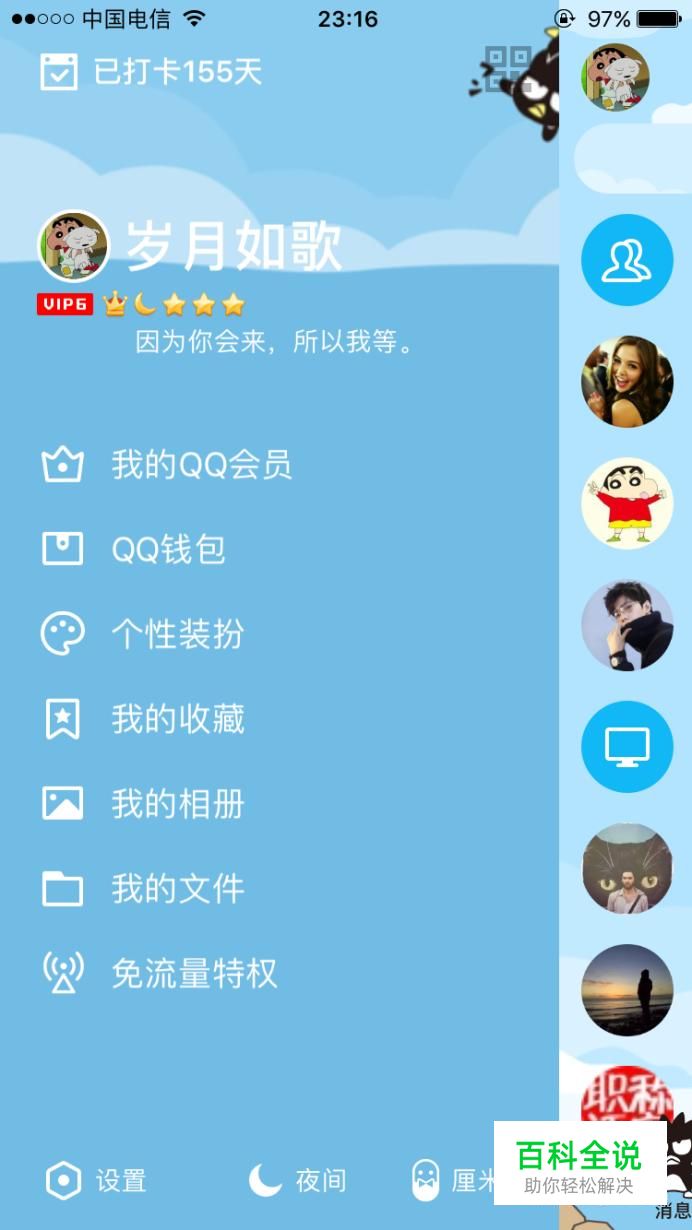Open the 已打卡155天 check-in entry

(x=151, y=72)
